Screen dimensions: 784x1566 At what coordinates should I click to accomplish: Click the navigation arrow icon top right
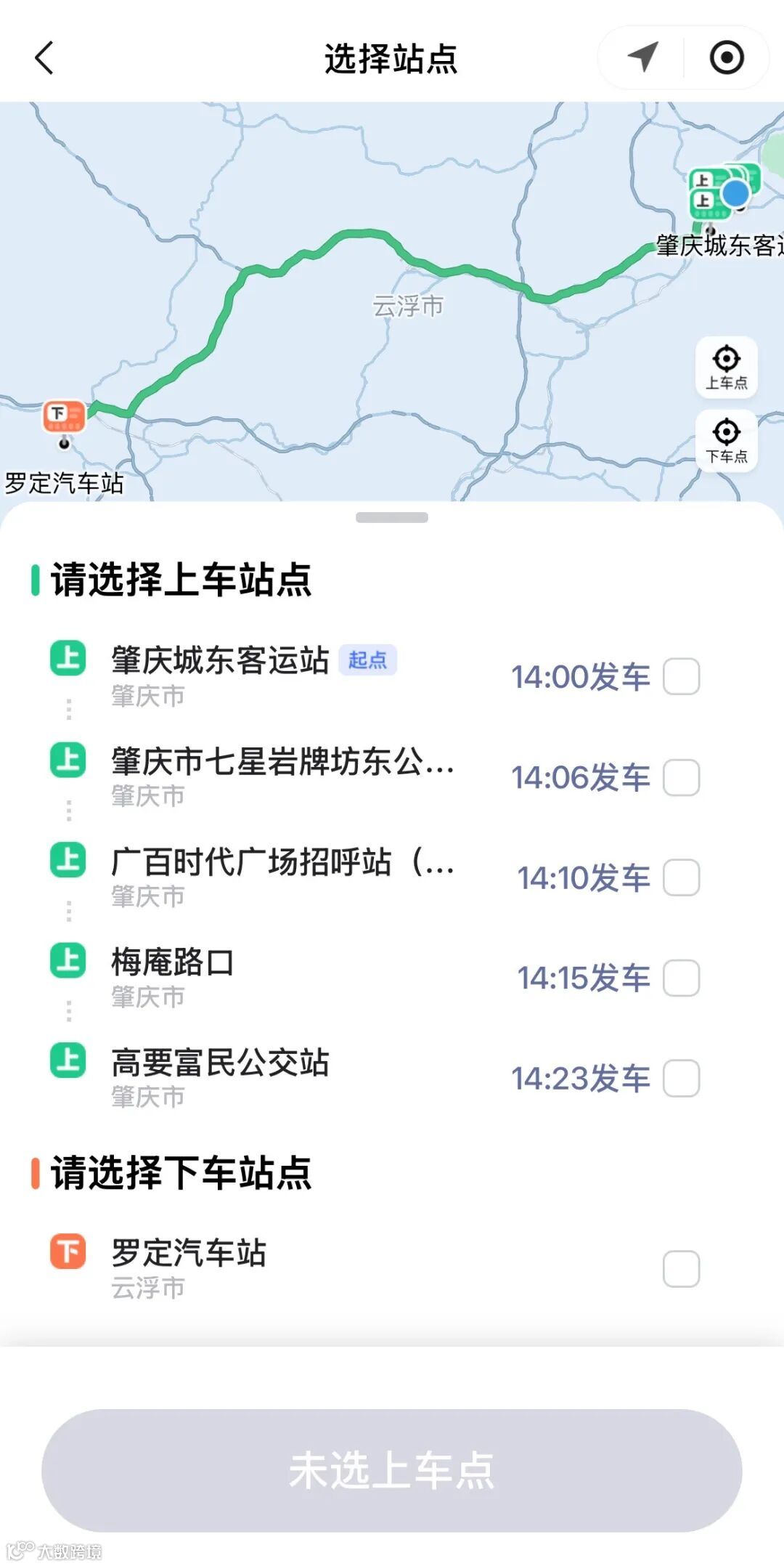click(x=642, y=57)
